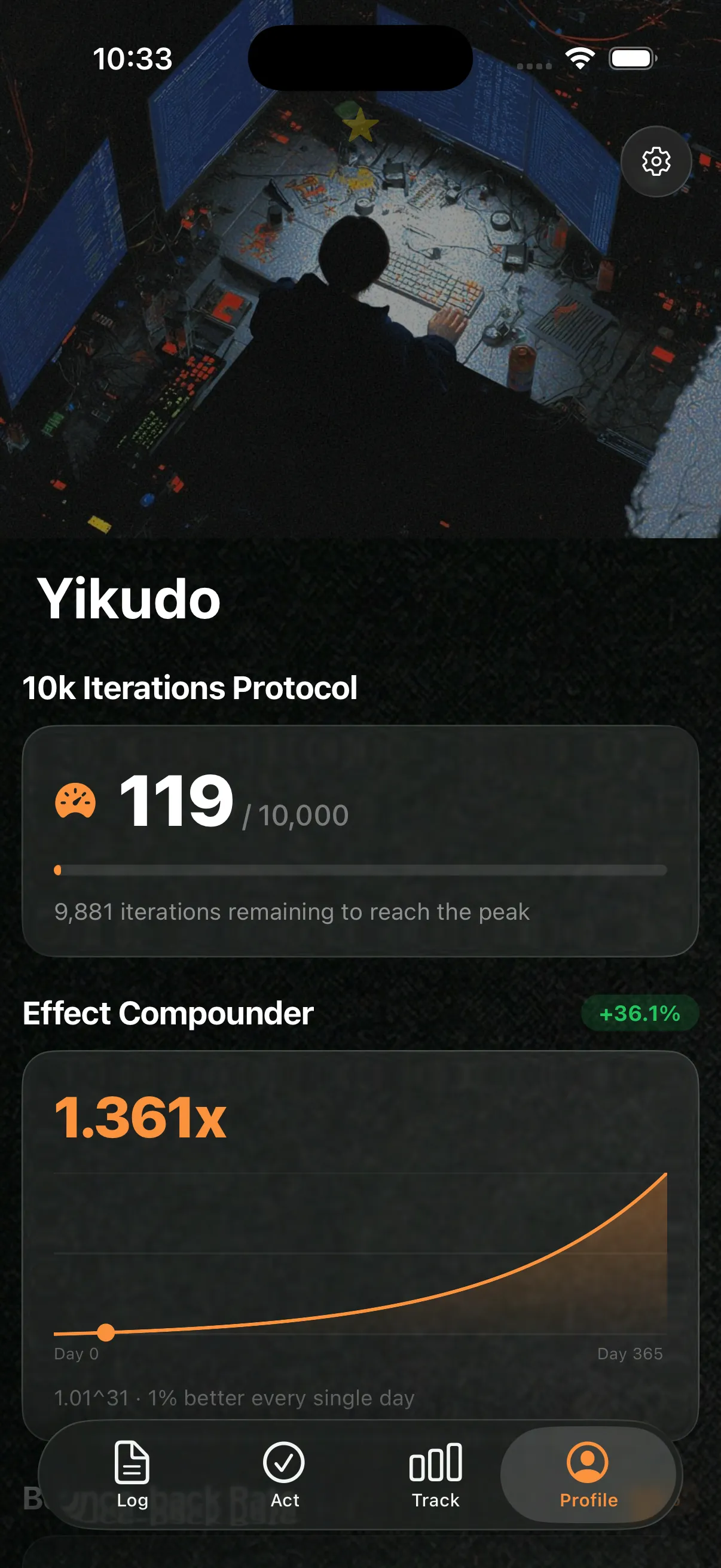Go to the Act tab
This screenshot has height=1568, width=721.
(x=284, y=1474)
